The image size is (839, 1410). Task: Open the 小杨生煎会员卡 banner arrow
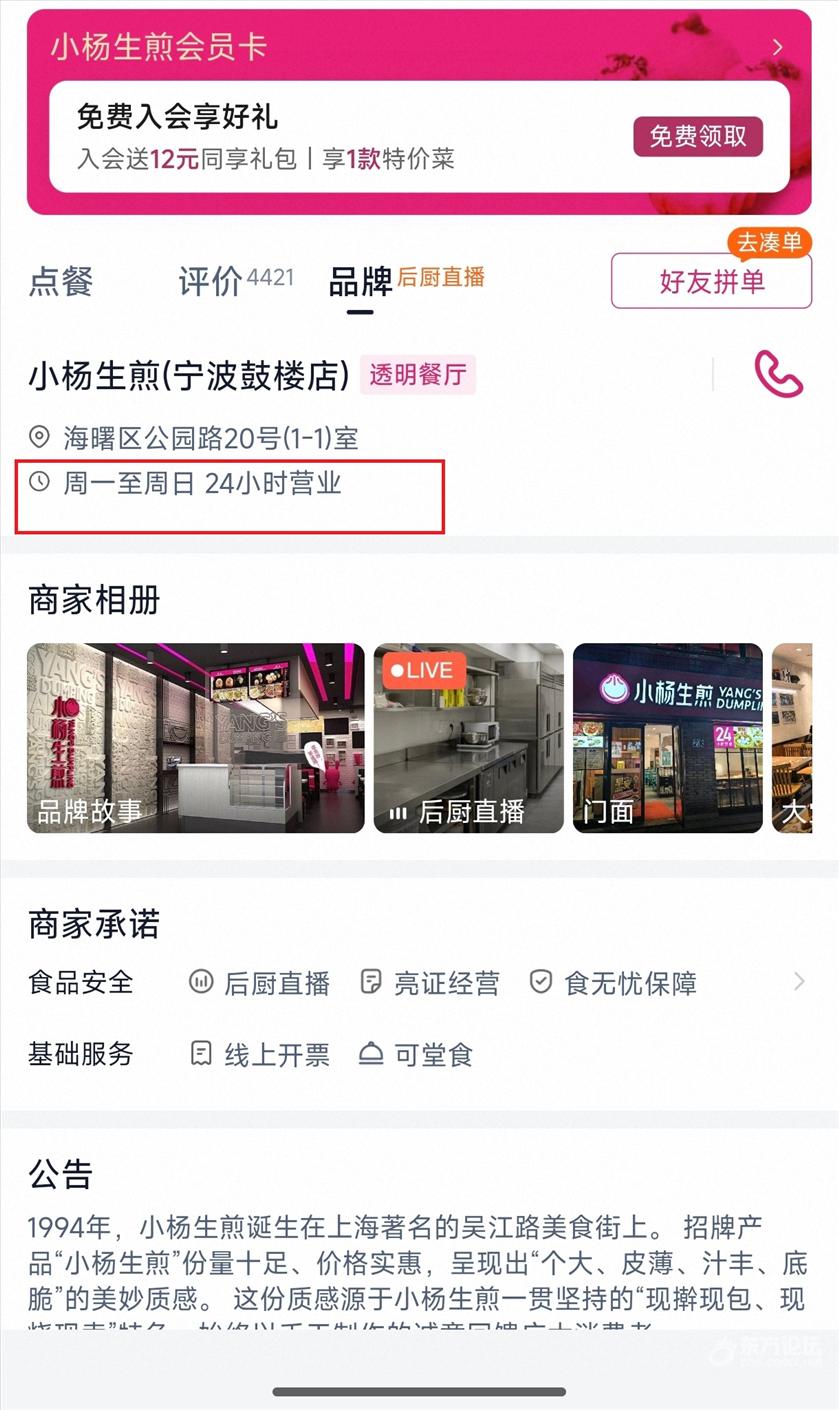(777, 47)
